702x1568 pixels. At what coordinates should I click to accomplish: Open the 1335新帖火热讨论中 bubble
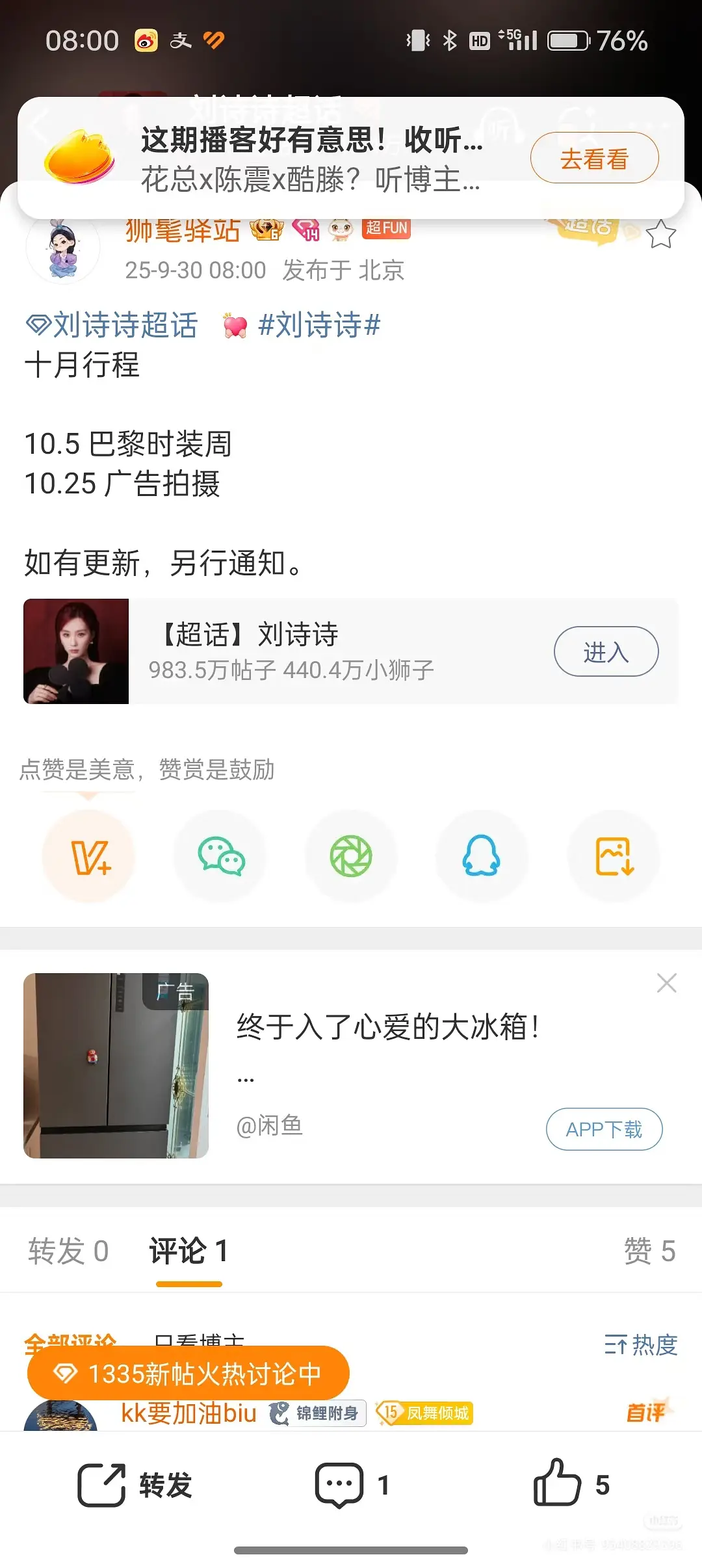[188, 1374]
